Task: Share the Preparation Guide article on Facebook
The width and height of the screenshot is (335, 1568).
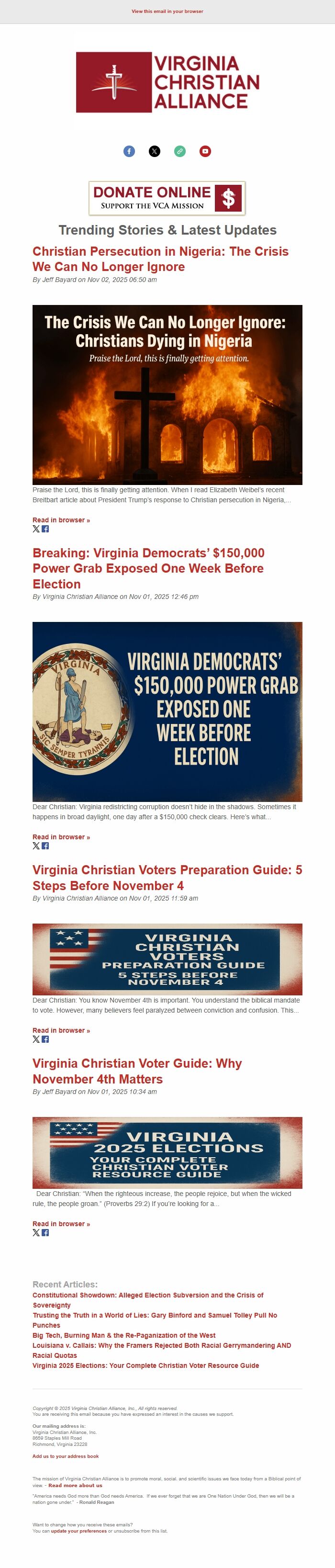Action: point(45,1039)
